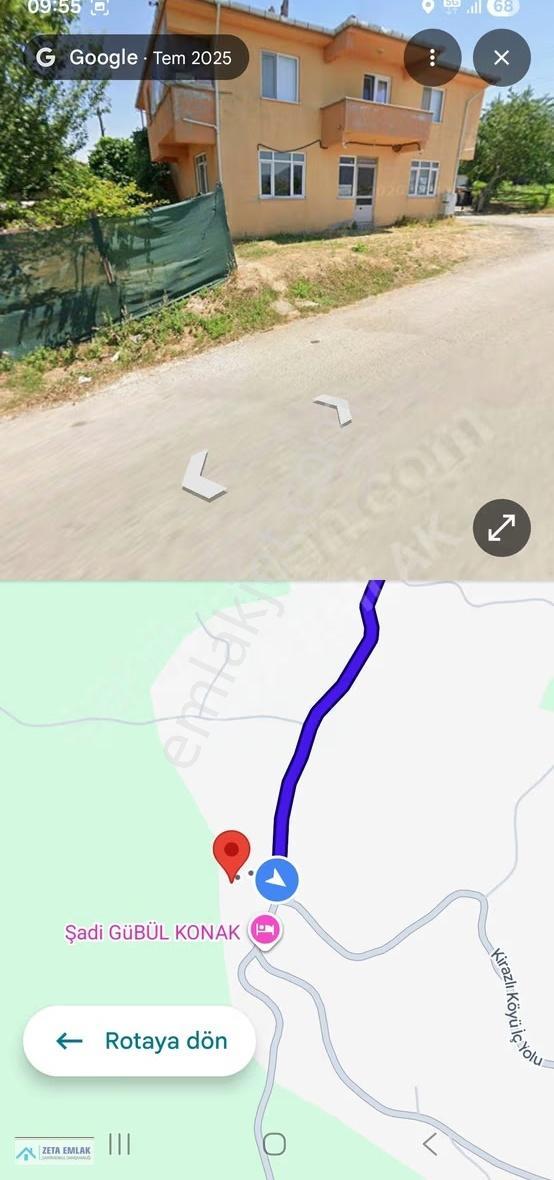Viewport: 554px width, 1180px height.
Task: Close the Street View panel
Action: 501,58
